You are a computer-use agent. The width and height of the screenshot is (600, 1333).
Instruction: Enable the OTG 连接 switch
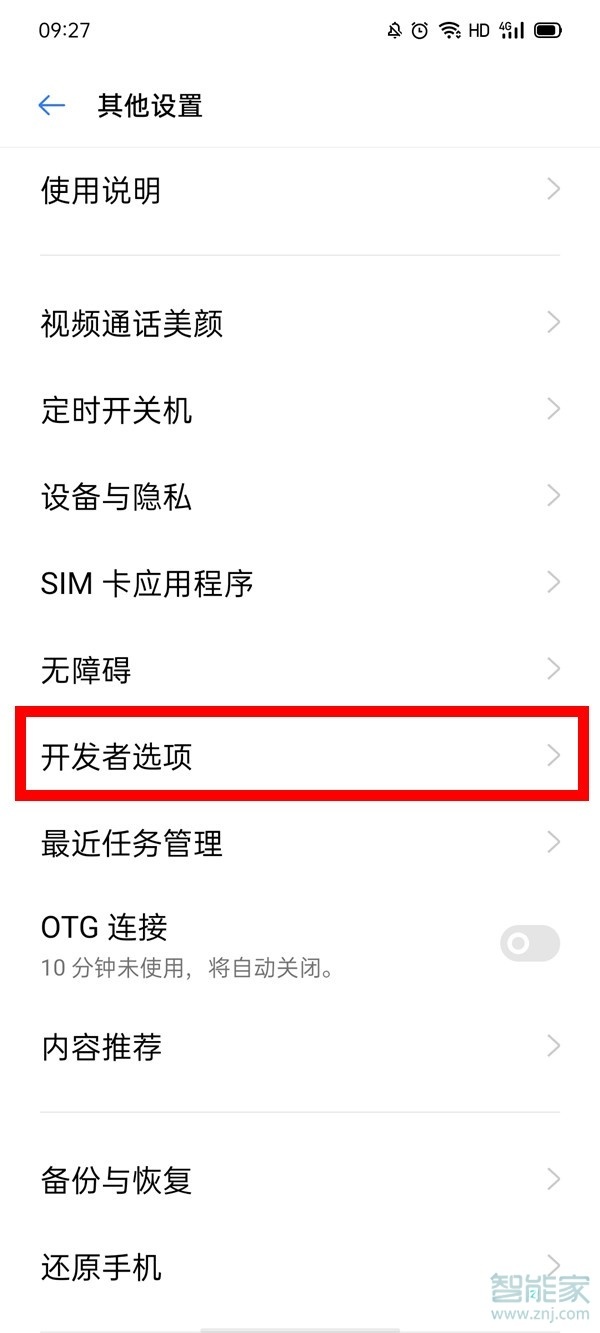[x=529, y=943]
